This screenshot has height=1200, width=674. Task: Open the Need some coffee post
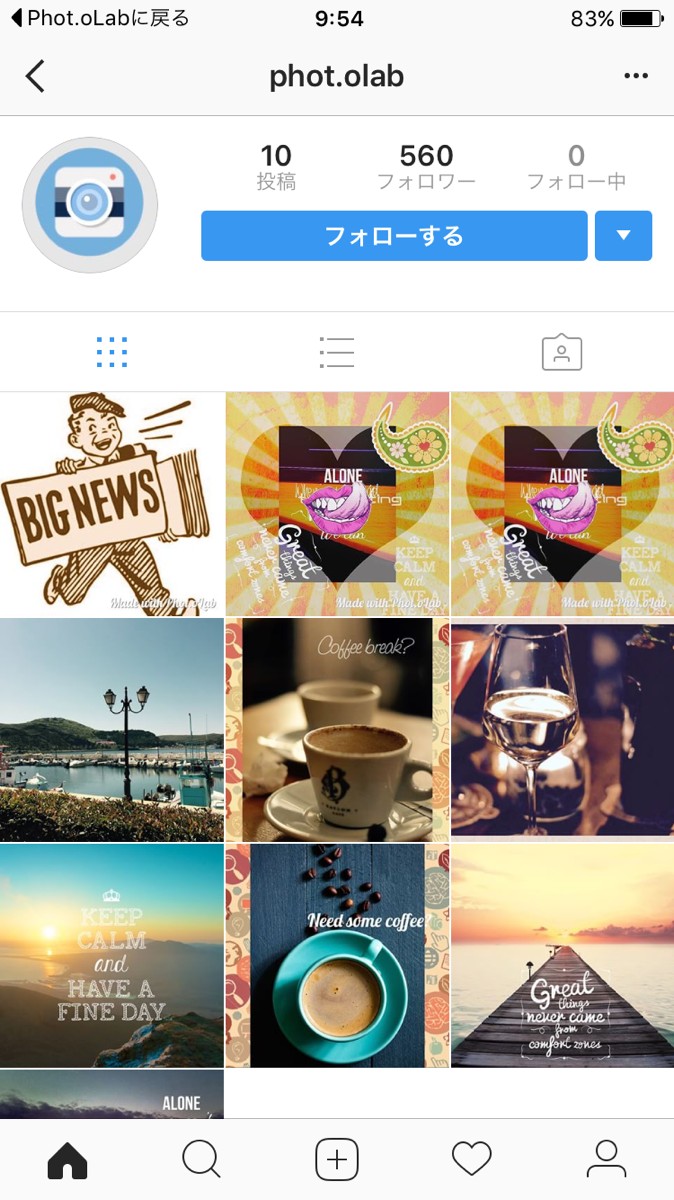[337, 955]
